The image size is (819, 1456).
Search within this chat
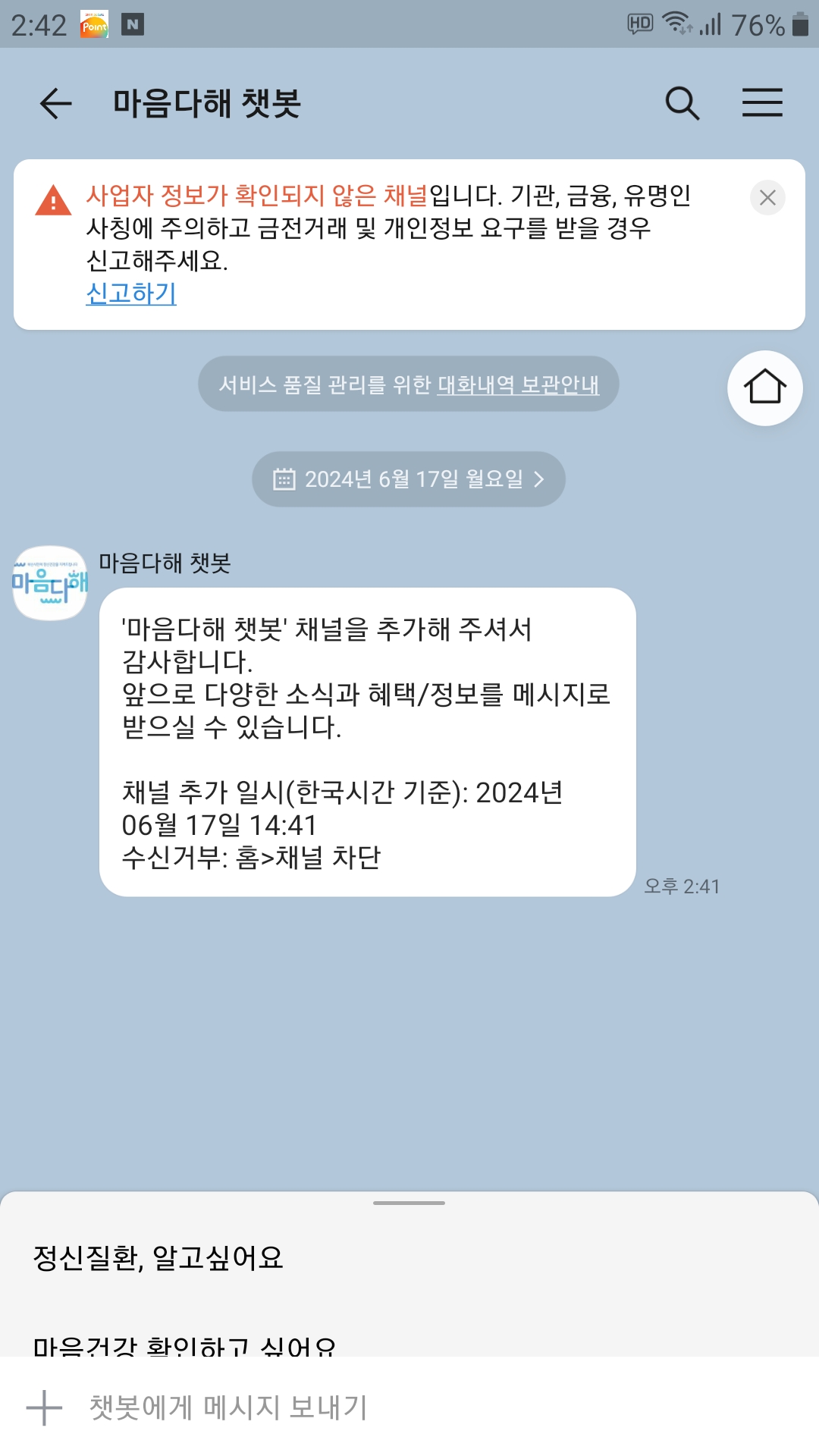(x=682, y=103)
